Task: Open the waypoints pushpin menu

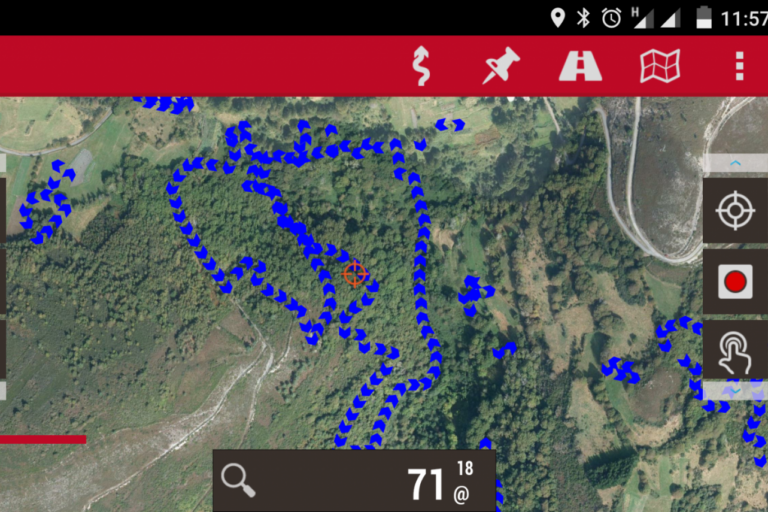Action: [502, 66]
